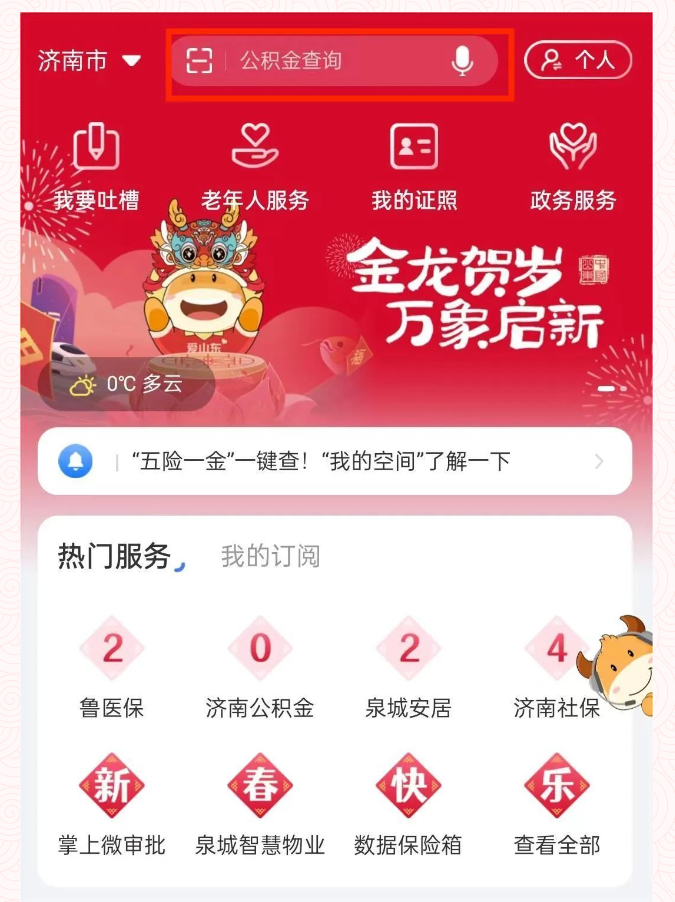Open 泉城安居 service
675x902 pixels.
[408, 667]
